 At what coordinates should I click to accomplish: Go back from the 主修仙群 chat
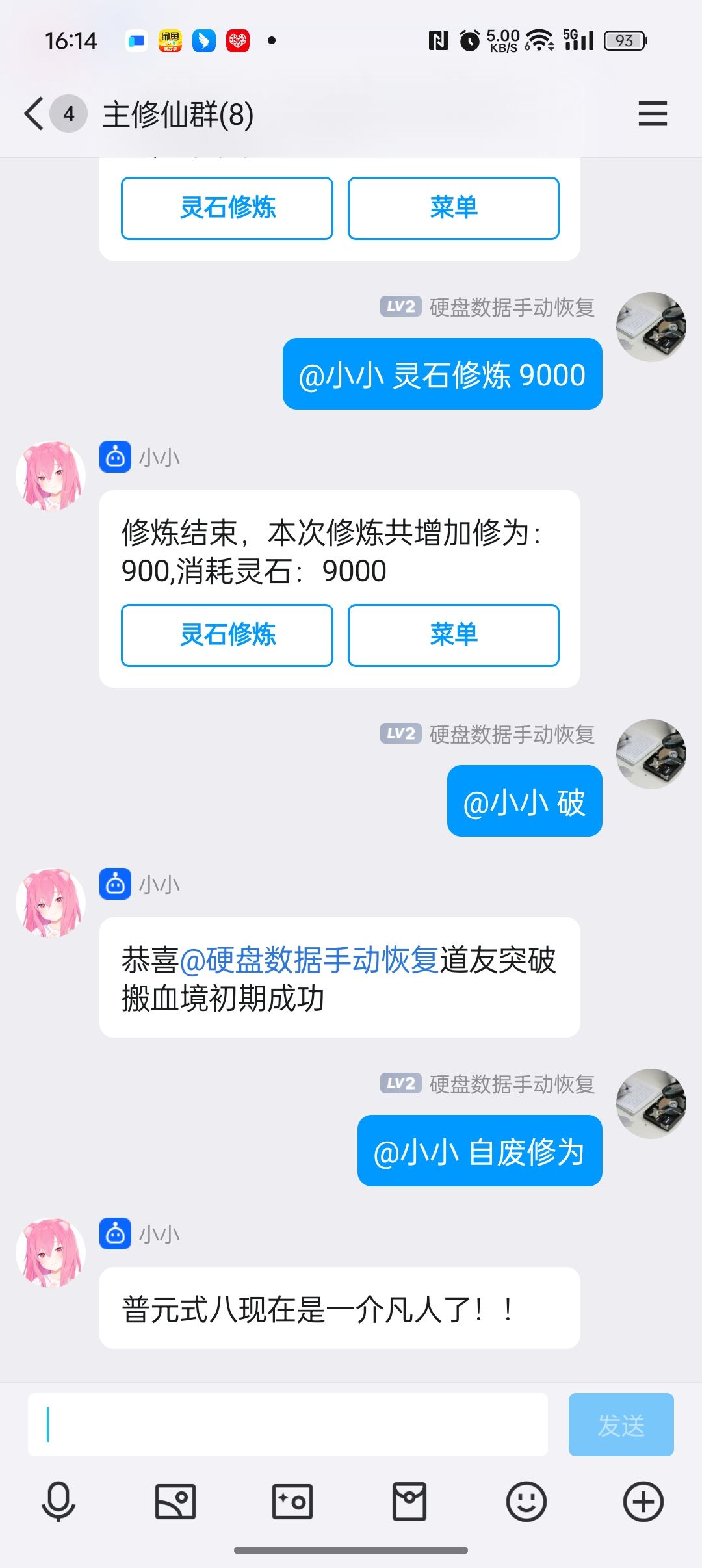(x=34, y=114)
